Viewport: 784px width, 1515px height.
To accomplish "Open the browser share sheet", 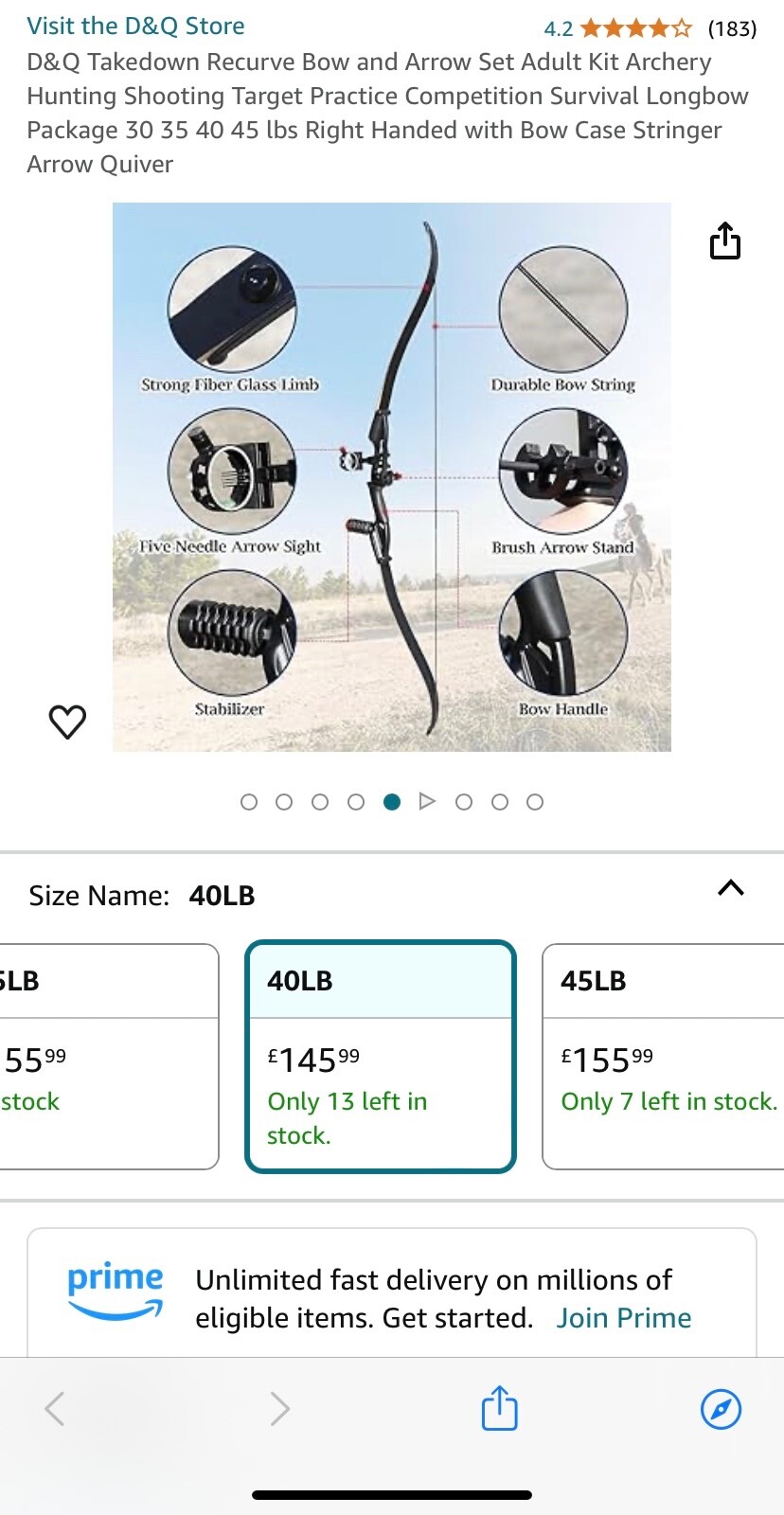I will pyautogui.click(x=499, y=1408).
